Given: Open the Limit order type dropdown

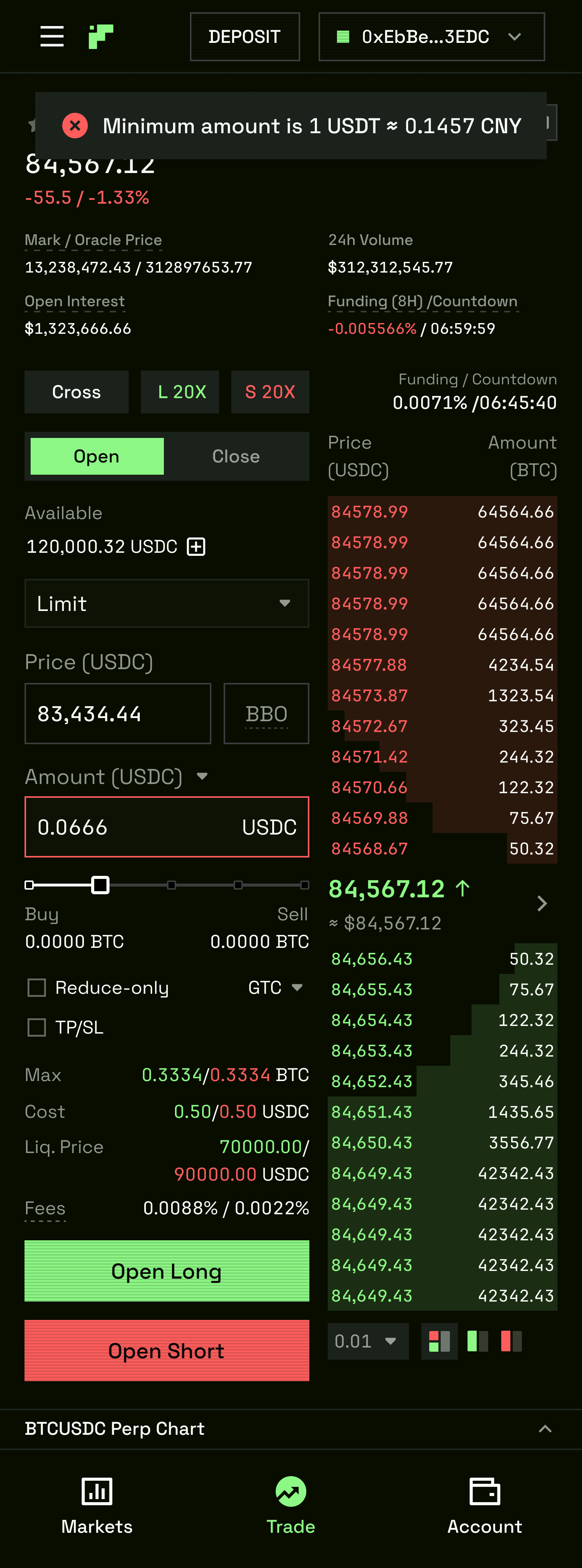Looking at the screenshot, I should coord(166,603).
